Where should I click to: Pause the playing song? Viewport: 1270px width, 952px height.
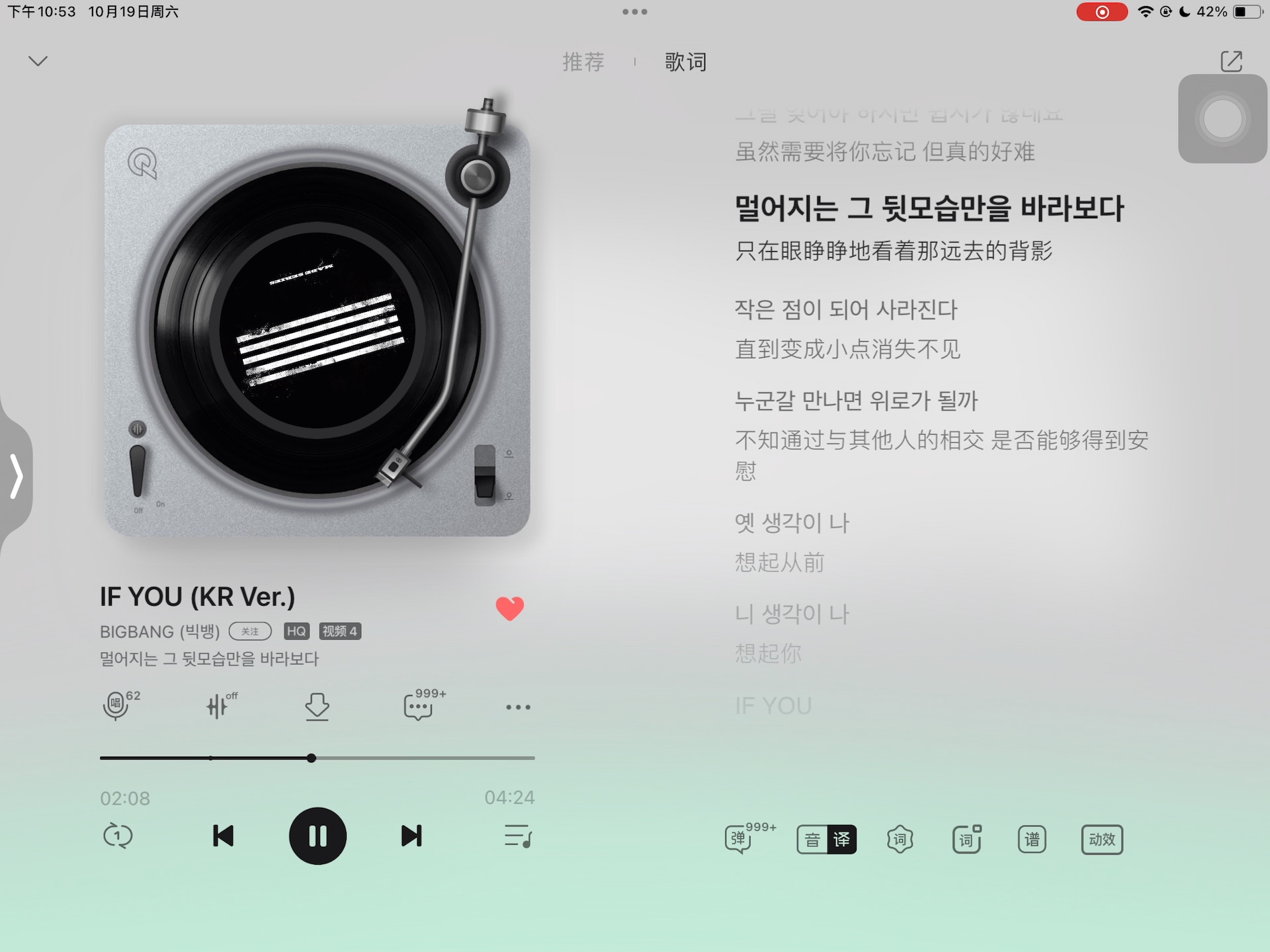(x=317, y=836)
